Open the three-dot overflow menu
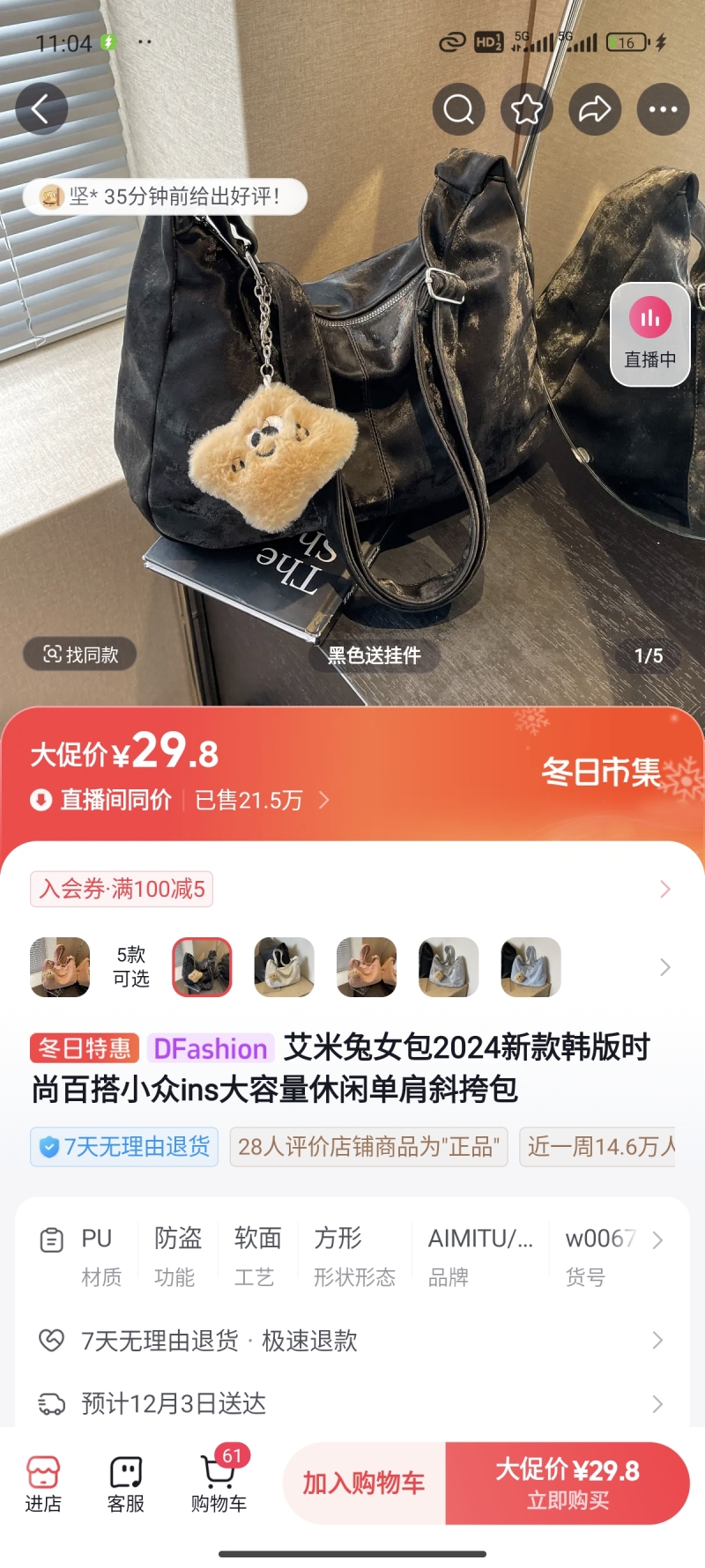The height and width of the screenshot is (1568, 705). (663, 109)
